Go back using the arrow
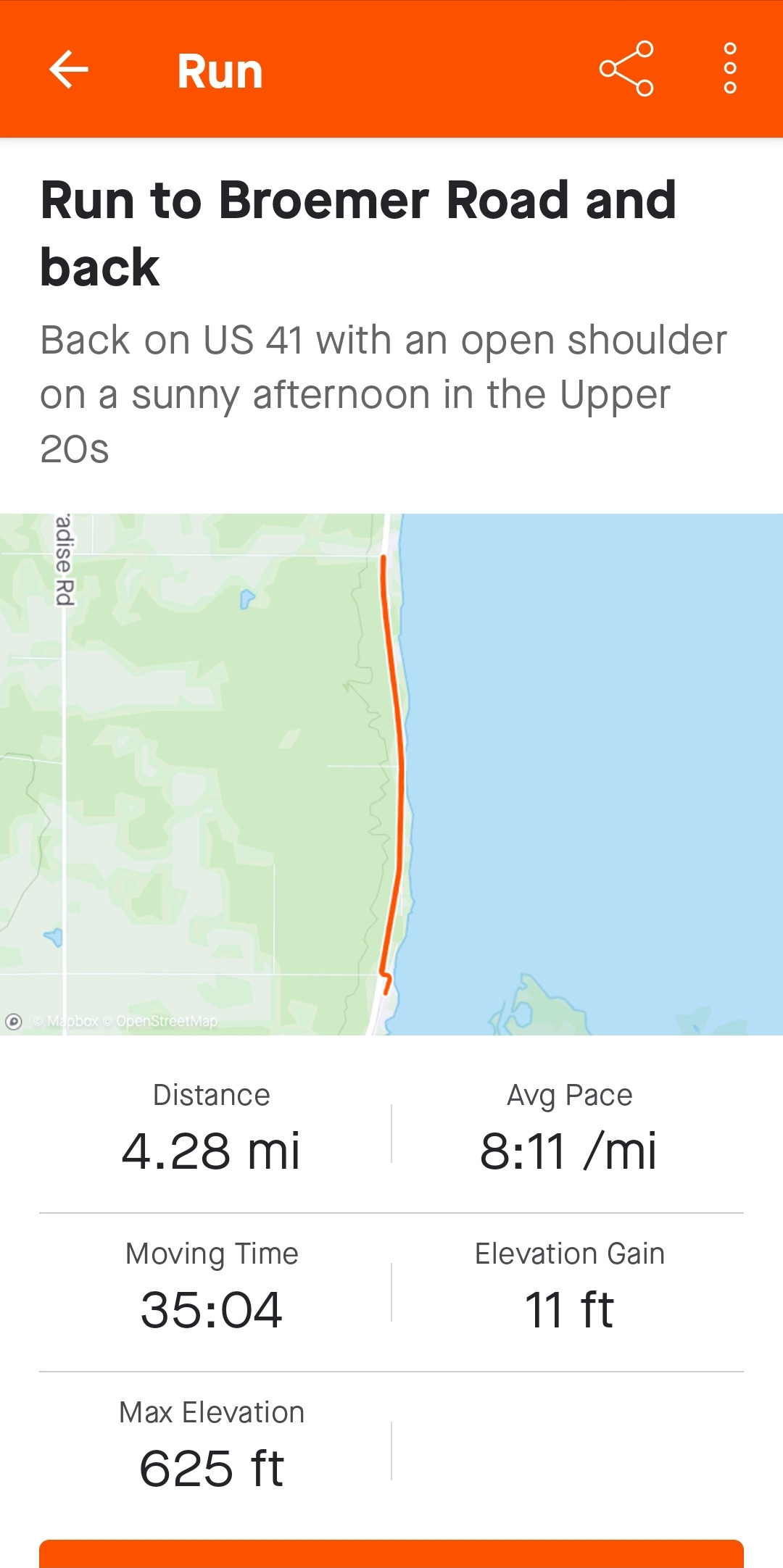 [x=69, y=70]
